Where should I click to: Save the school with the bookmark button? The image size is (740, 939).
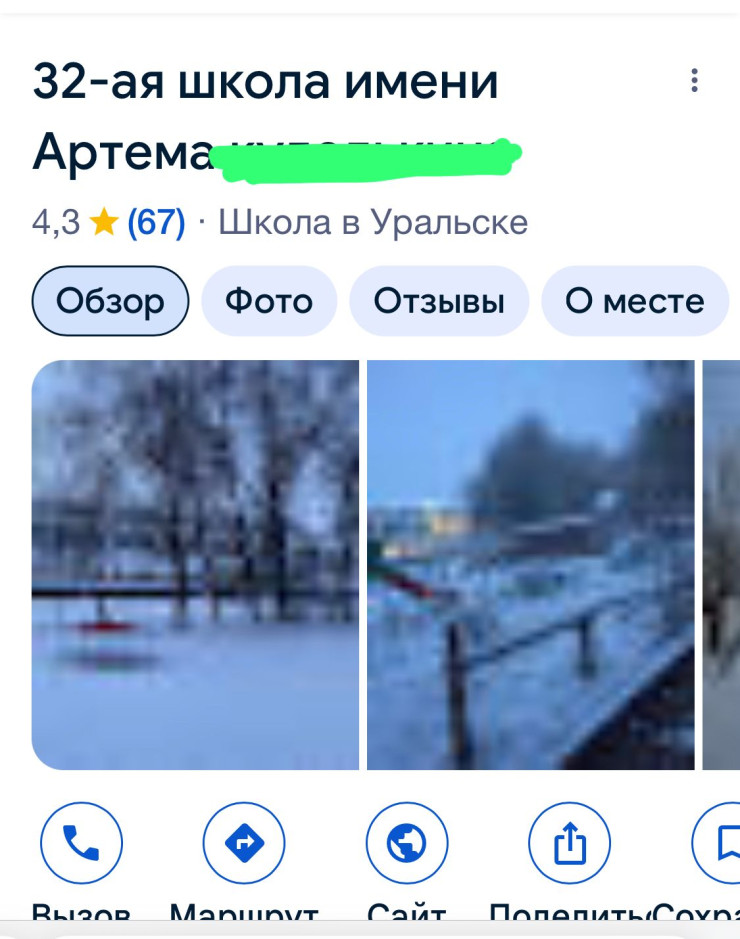(x=722, y=844)
